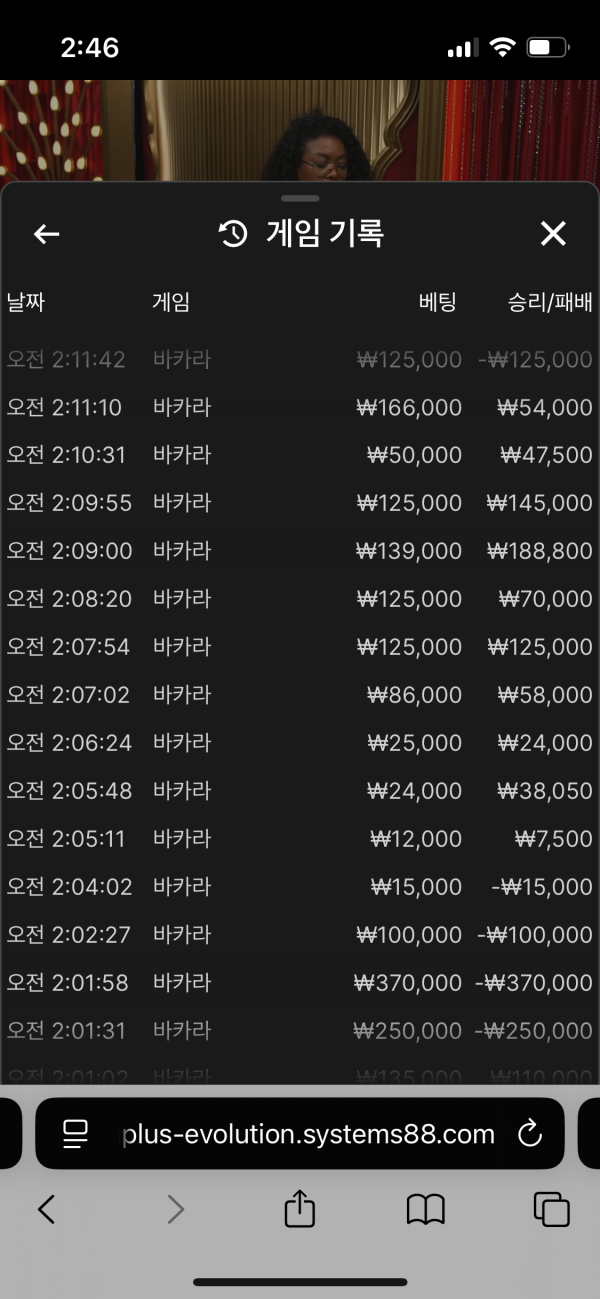Open Safari bookmarks
Viewport: 600px width, 1299px height.
(426, 1210)
